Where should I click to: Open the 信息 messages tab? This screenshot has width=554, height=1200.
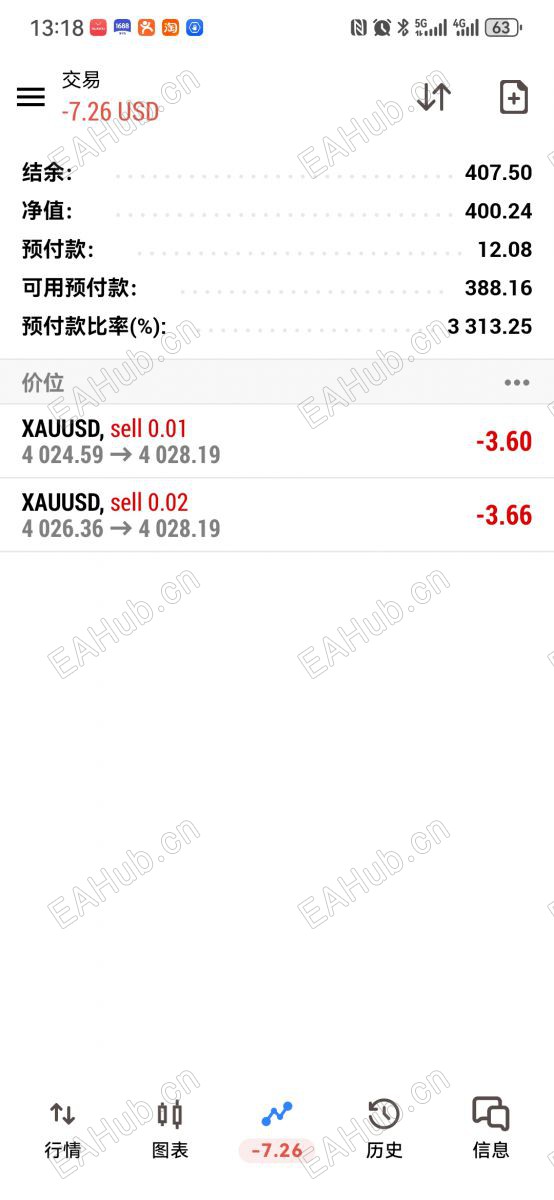(491, 1130)
